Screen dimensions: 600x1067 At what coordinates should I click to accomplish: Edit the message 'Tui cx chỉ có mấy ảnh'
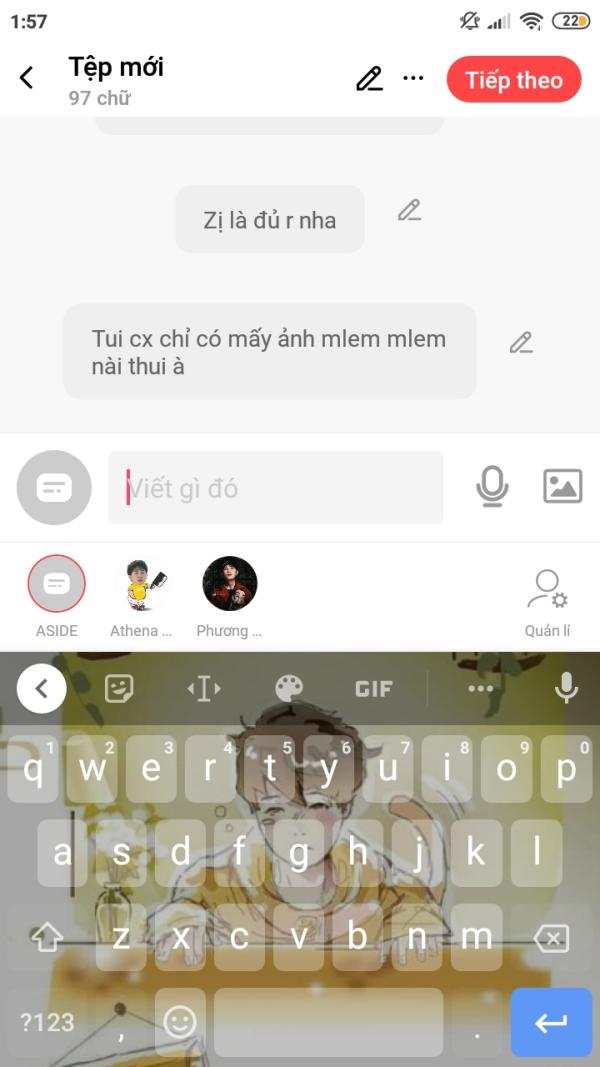pos(521,342)
